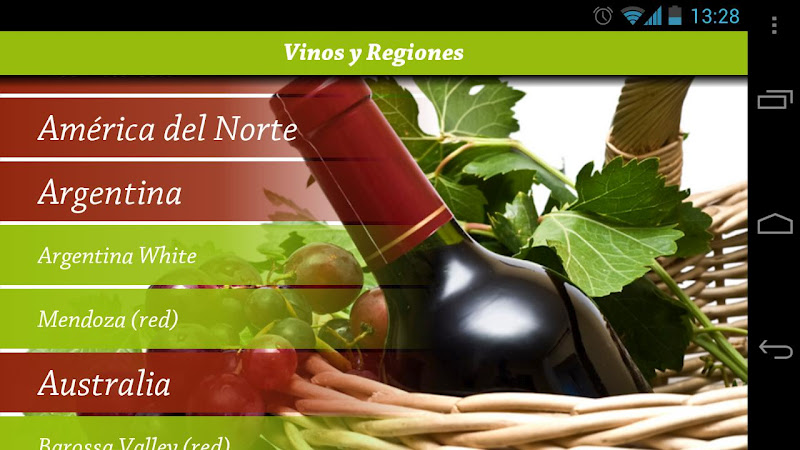Image resolution: width=800 pixels, height=450 pixels.
Task: Open Barossa Valley (red) entry
Action: tap(134, 441)
